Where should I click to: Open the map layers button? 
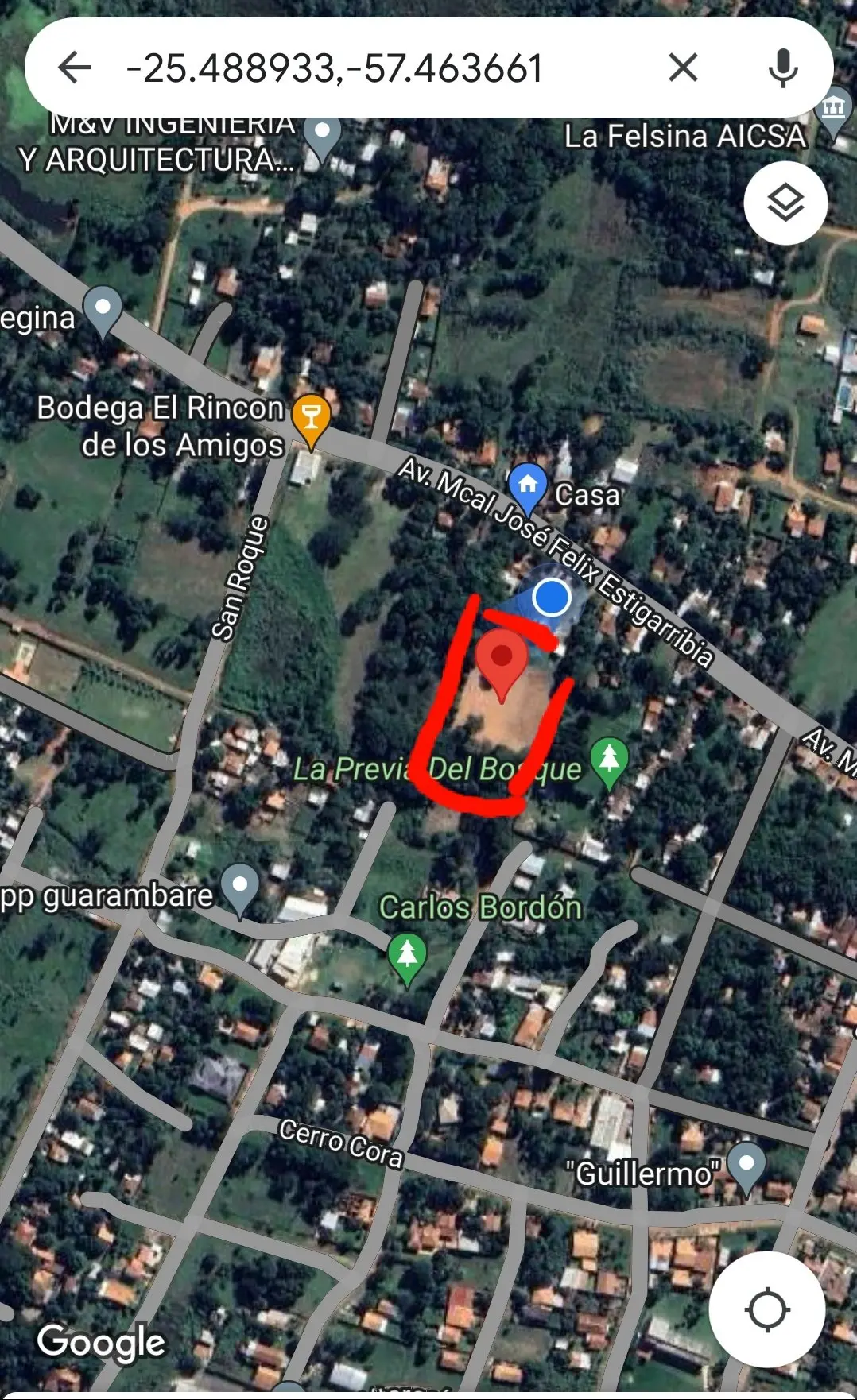pyautogui.click(x=785, y=203)
